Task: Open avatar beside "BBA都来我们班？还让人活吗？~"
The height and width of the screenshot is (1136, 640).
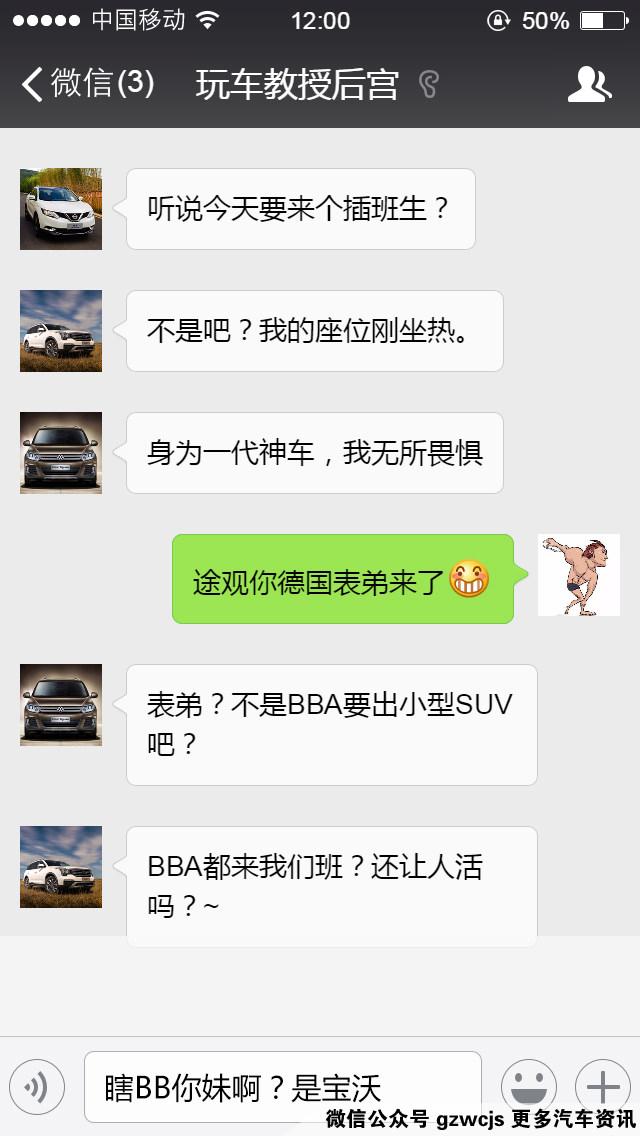Action: click(61, 867)
